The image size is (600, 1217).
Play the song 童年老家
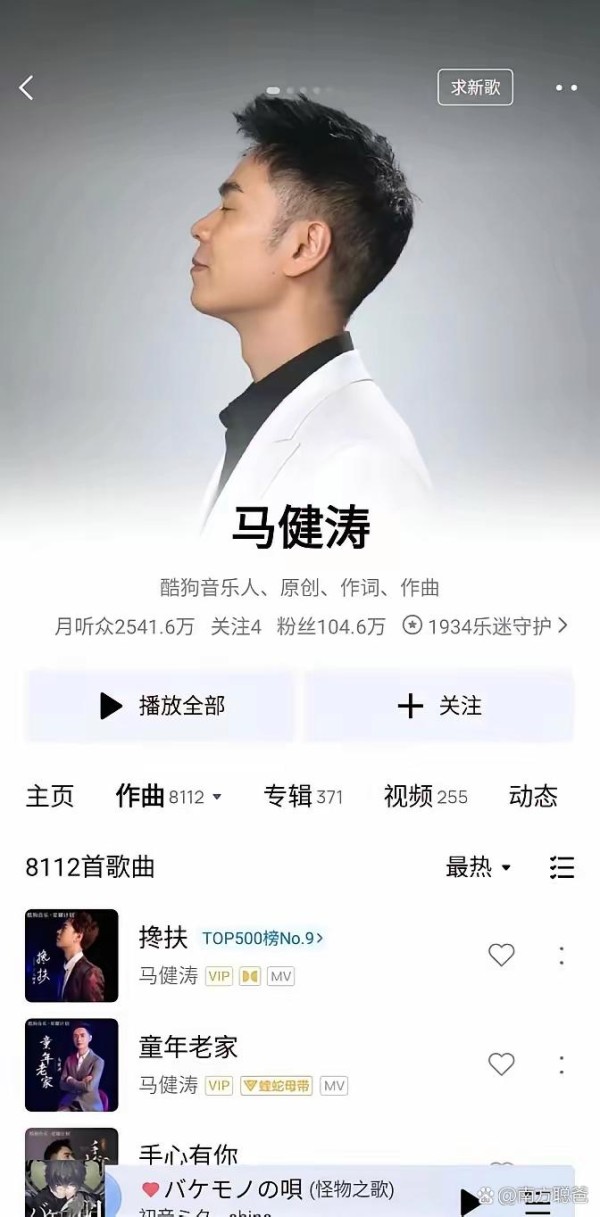188,1047
